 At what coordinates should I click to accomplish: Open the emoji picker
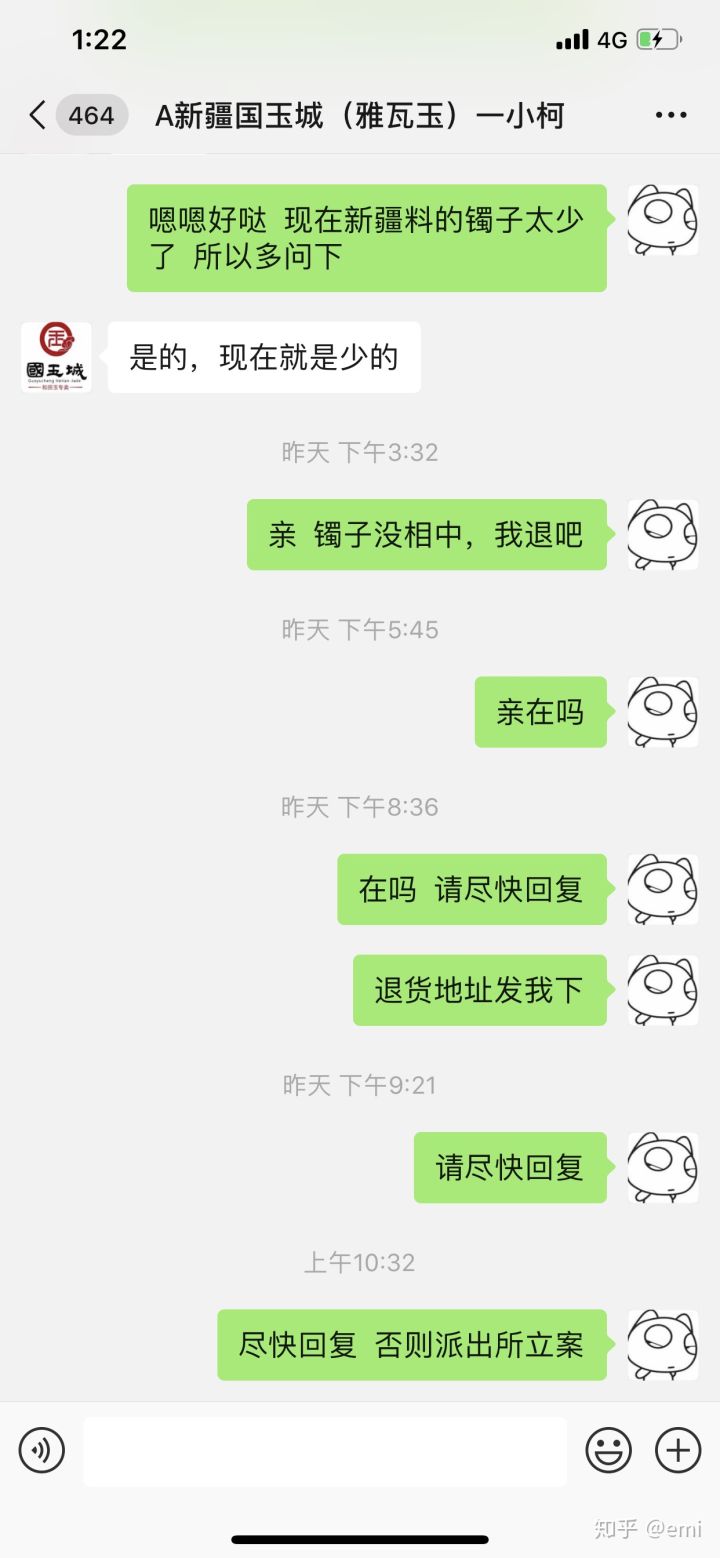click(x=608, y=1450)
